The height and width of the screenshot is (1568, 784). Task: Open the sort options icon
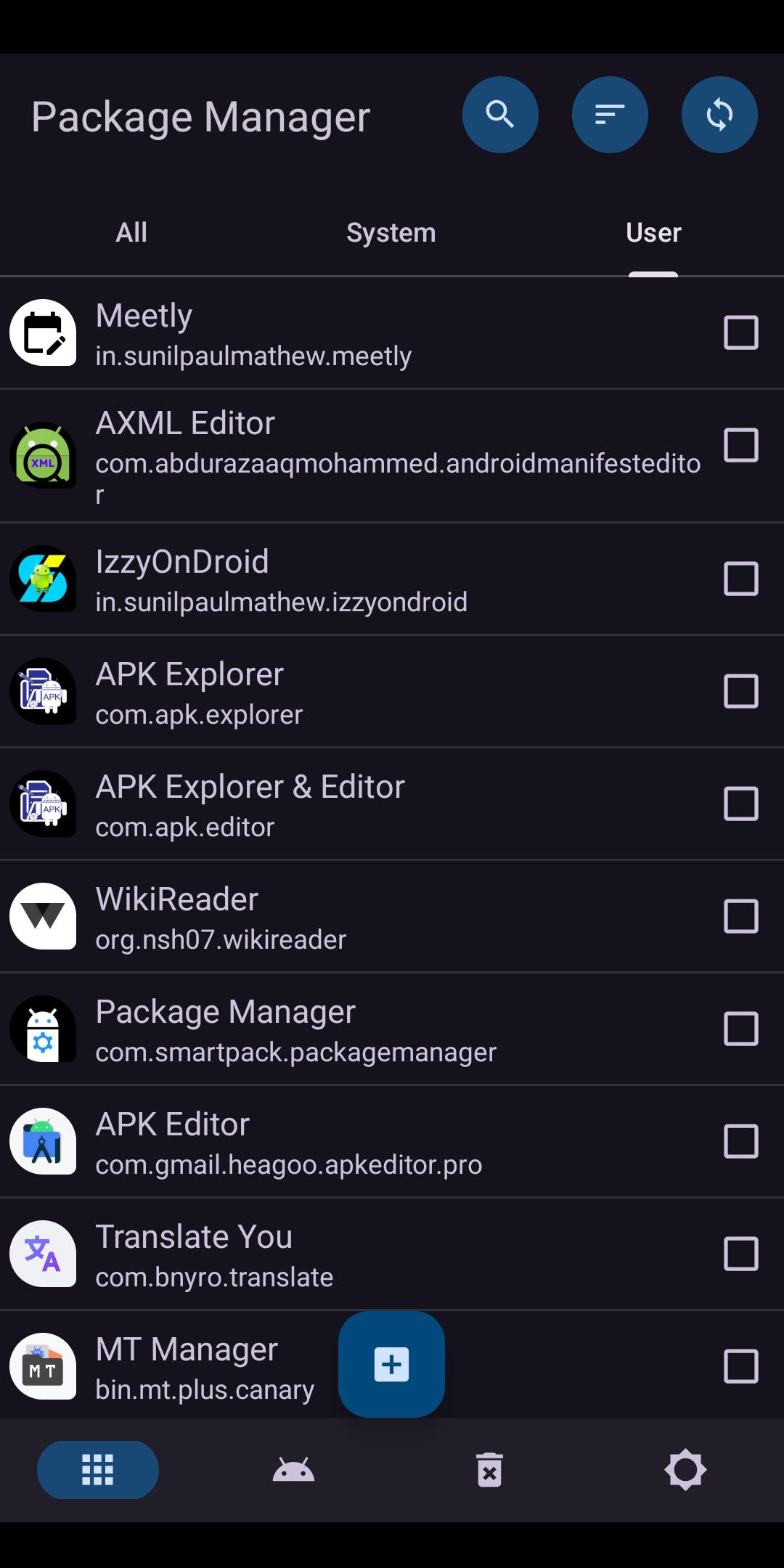pyautogui.click(x=610, y=115)
